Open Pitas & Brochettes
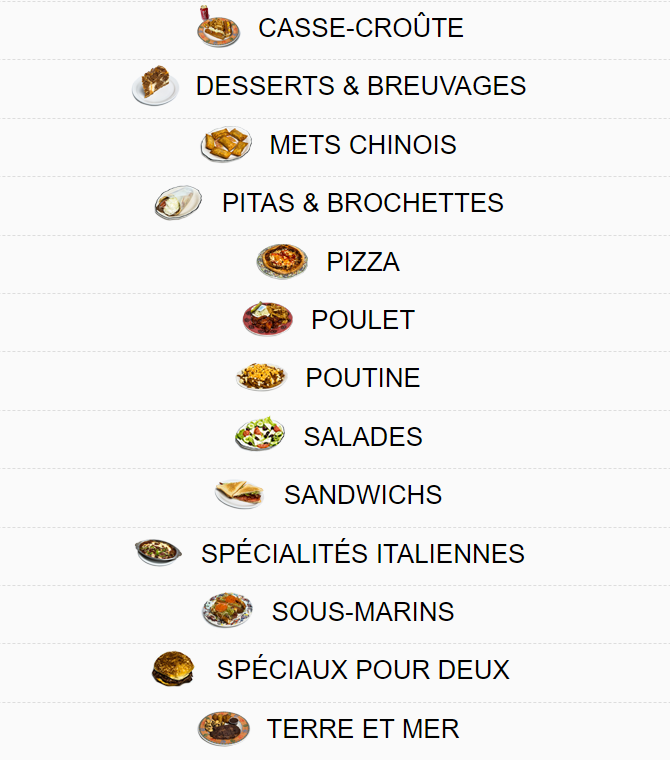 pos(362,203)
